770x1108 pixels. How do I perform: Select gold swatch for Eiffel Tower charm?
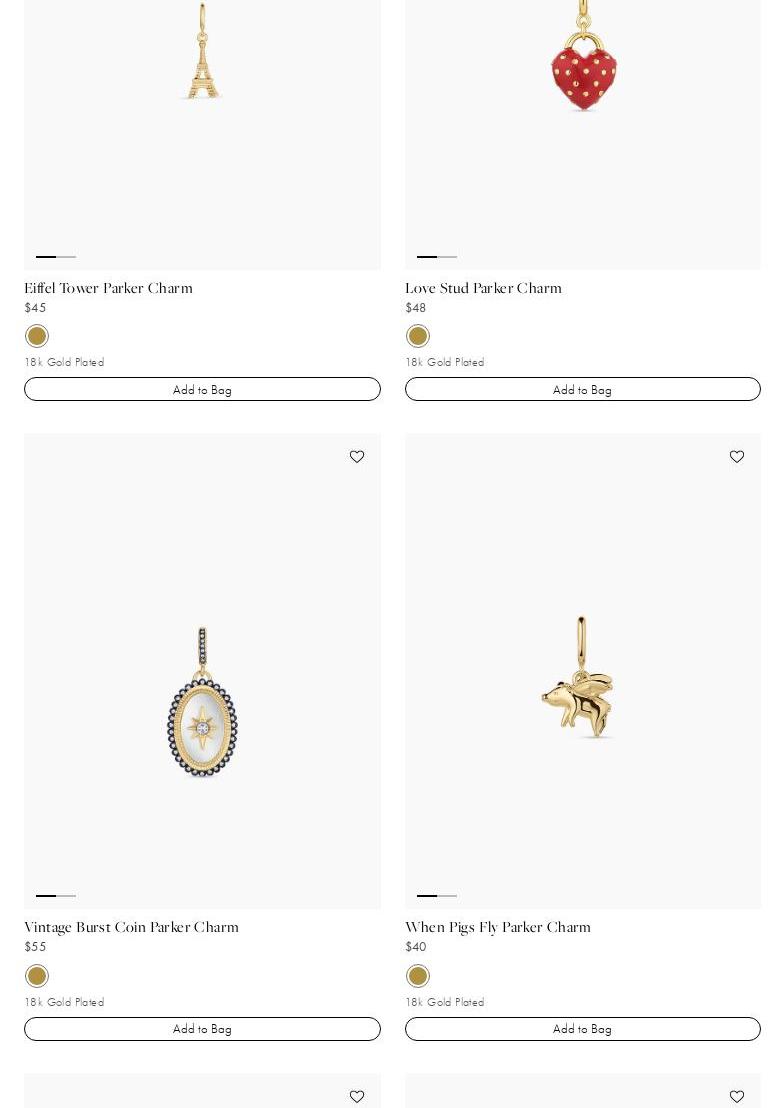coord(37,336)
